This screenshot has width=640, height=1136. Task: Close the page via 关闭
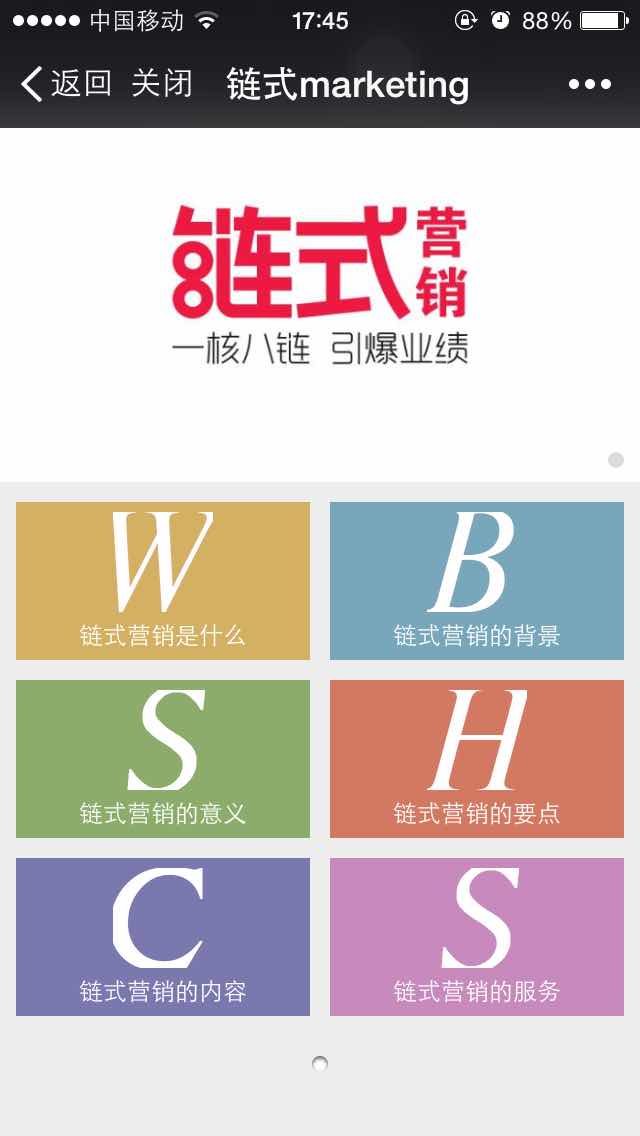click(161, 84)
